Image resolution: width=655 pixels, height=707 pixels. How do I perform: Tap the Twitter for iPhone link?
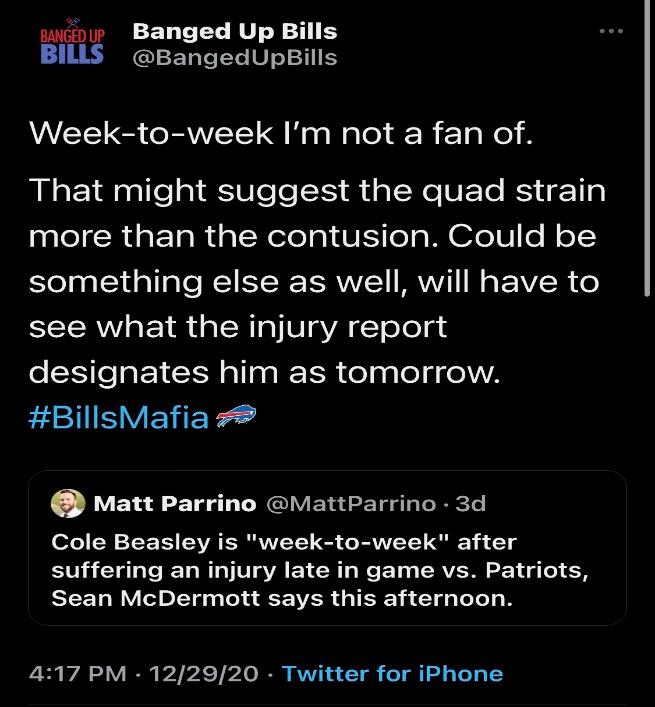[392, 673]
